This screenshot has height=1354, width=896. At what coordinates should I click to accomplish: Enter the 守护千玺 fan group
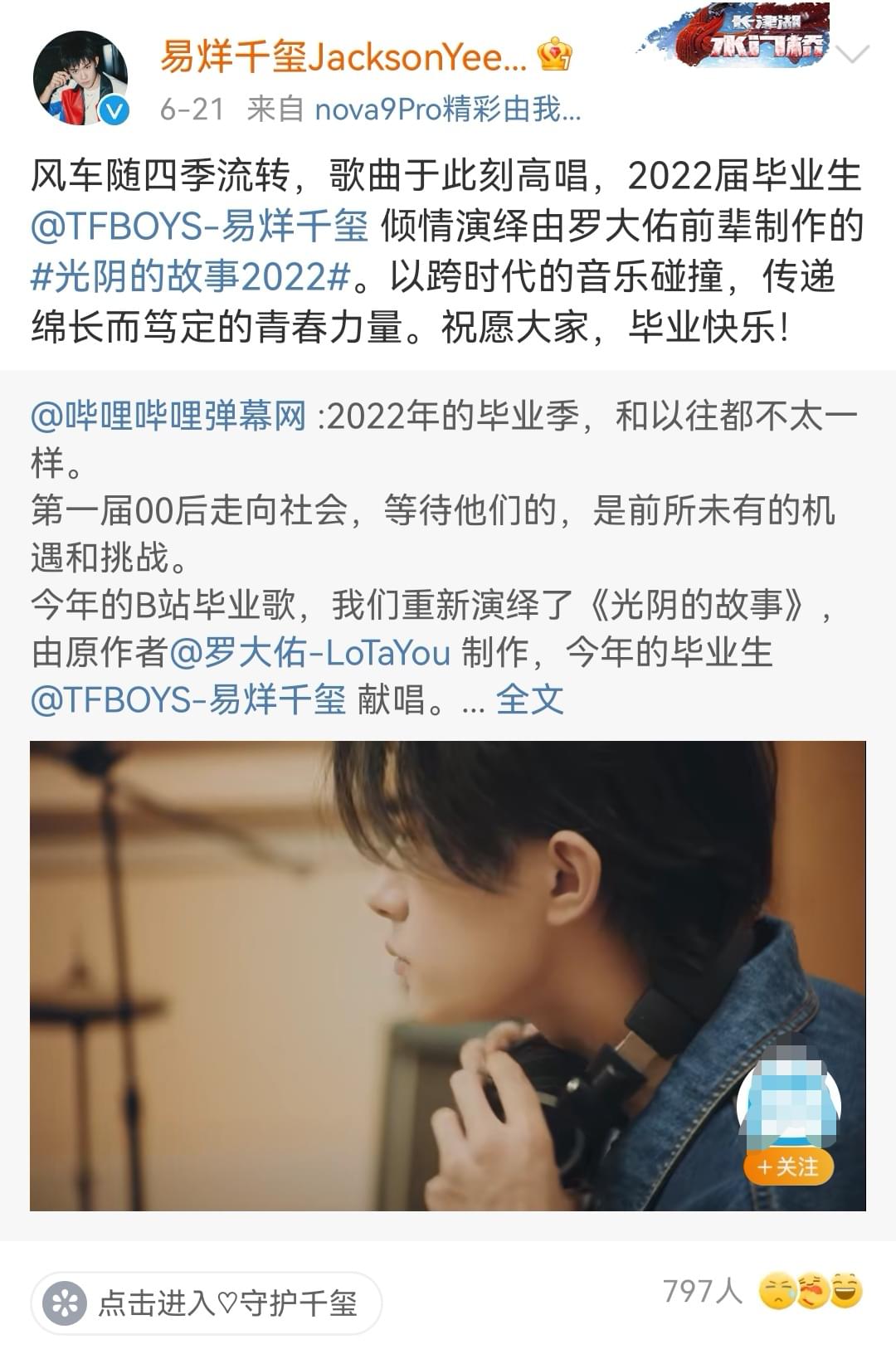coord(206,1303)
